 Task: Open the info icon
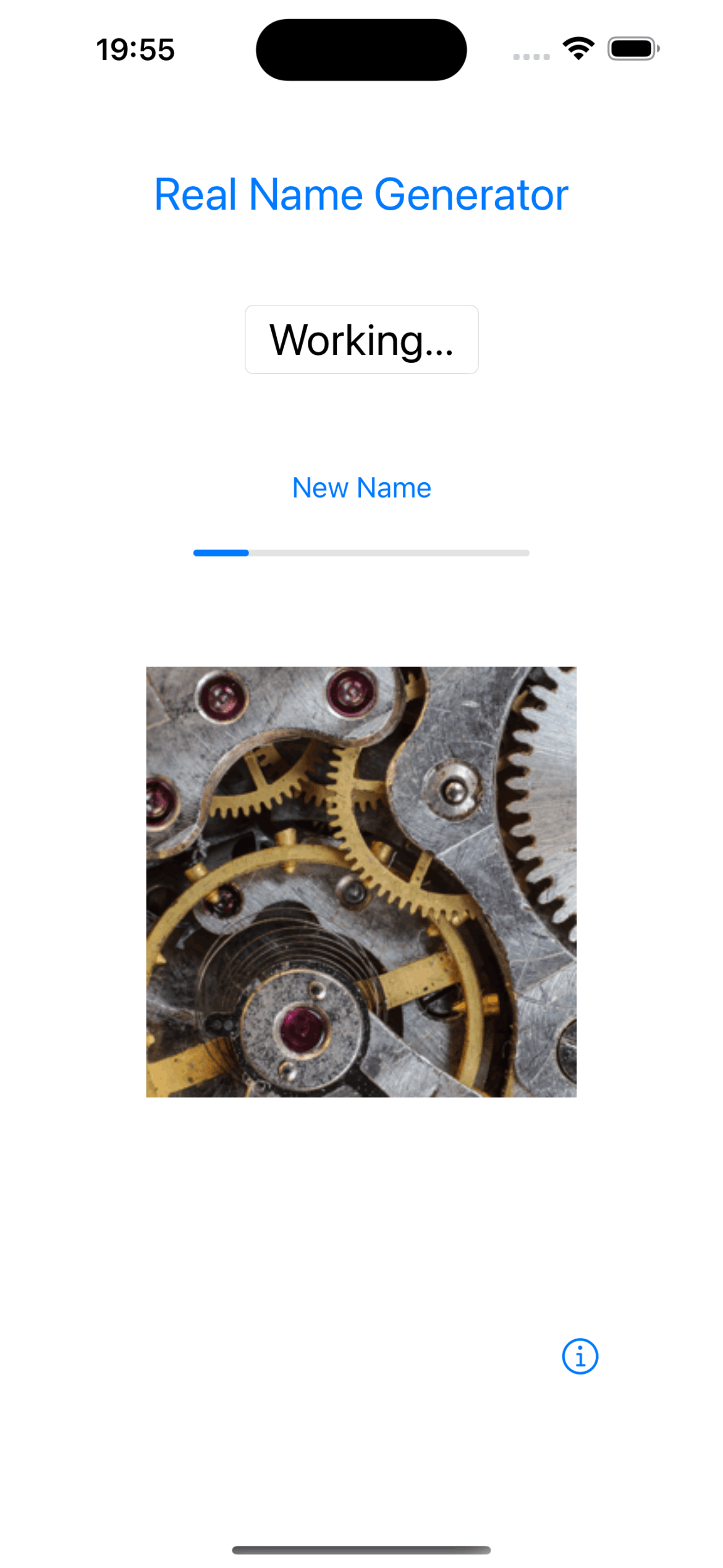(580, 1357)
